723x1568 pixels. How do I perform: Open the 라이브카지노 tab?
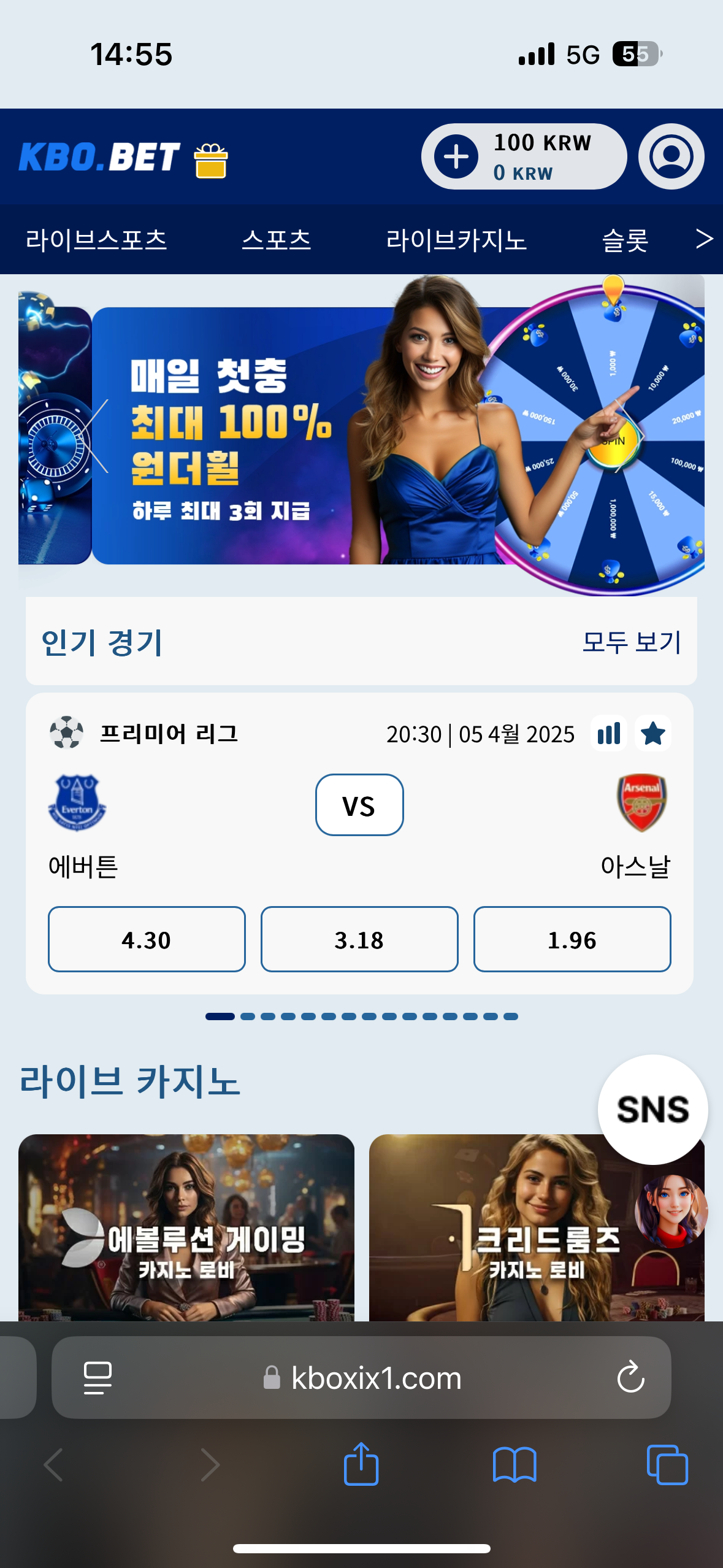456,239
